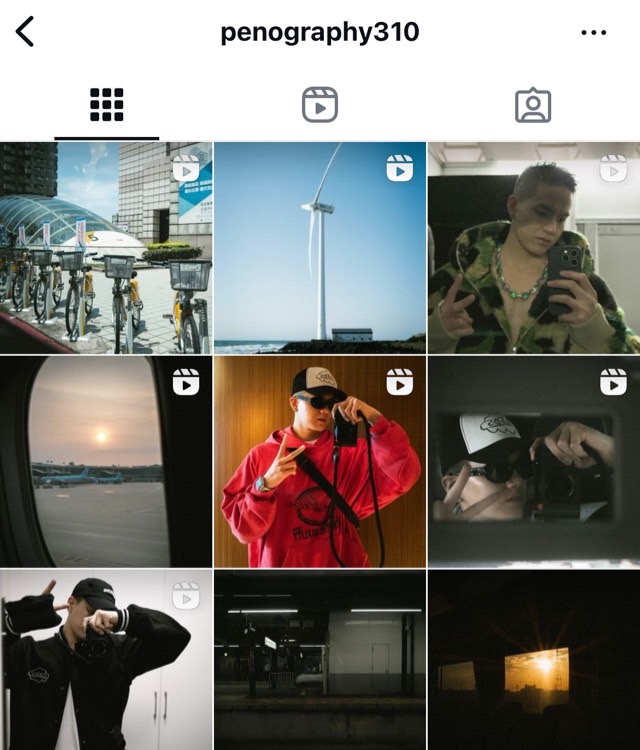Open the car mirror camera selfie reel

(x=534, y=461)
